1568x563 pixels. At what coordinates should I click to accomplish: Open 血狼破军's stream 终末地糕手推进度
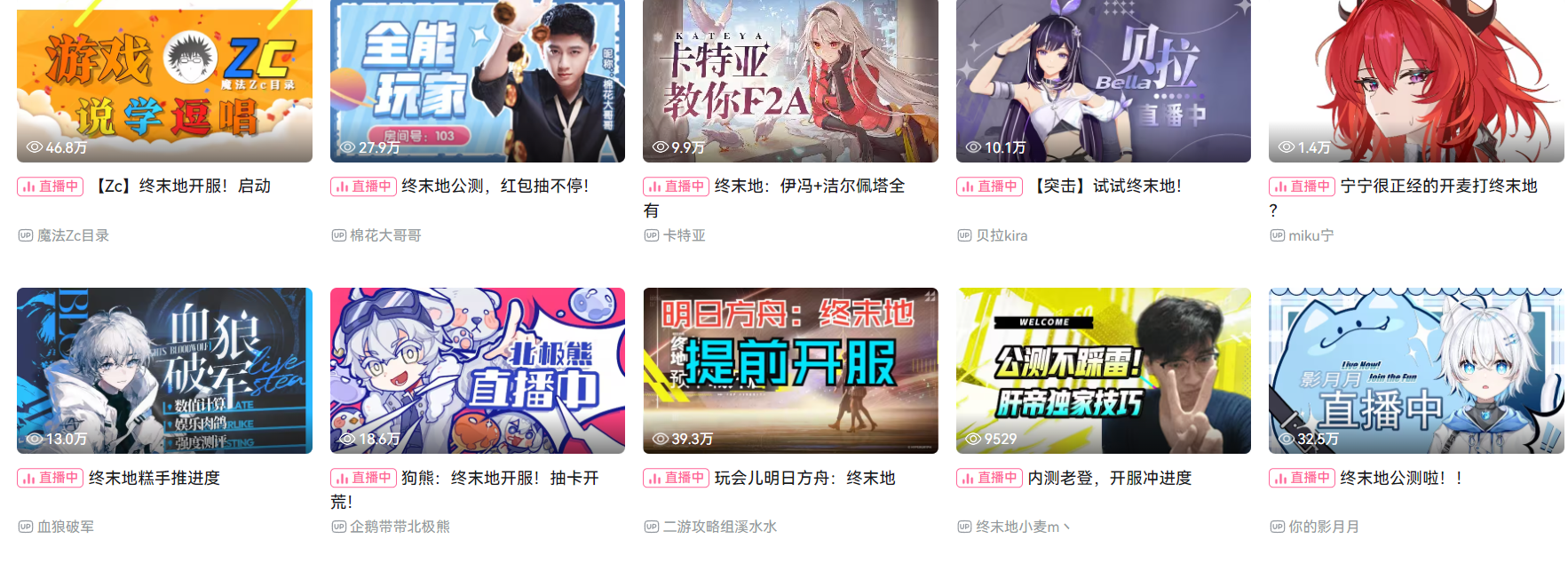(x=164, y=370)
